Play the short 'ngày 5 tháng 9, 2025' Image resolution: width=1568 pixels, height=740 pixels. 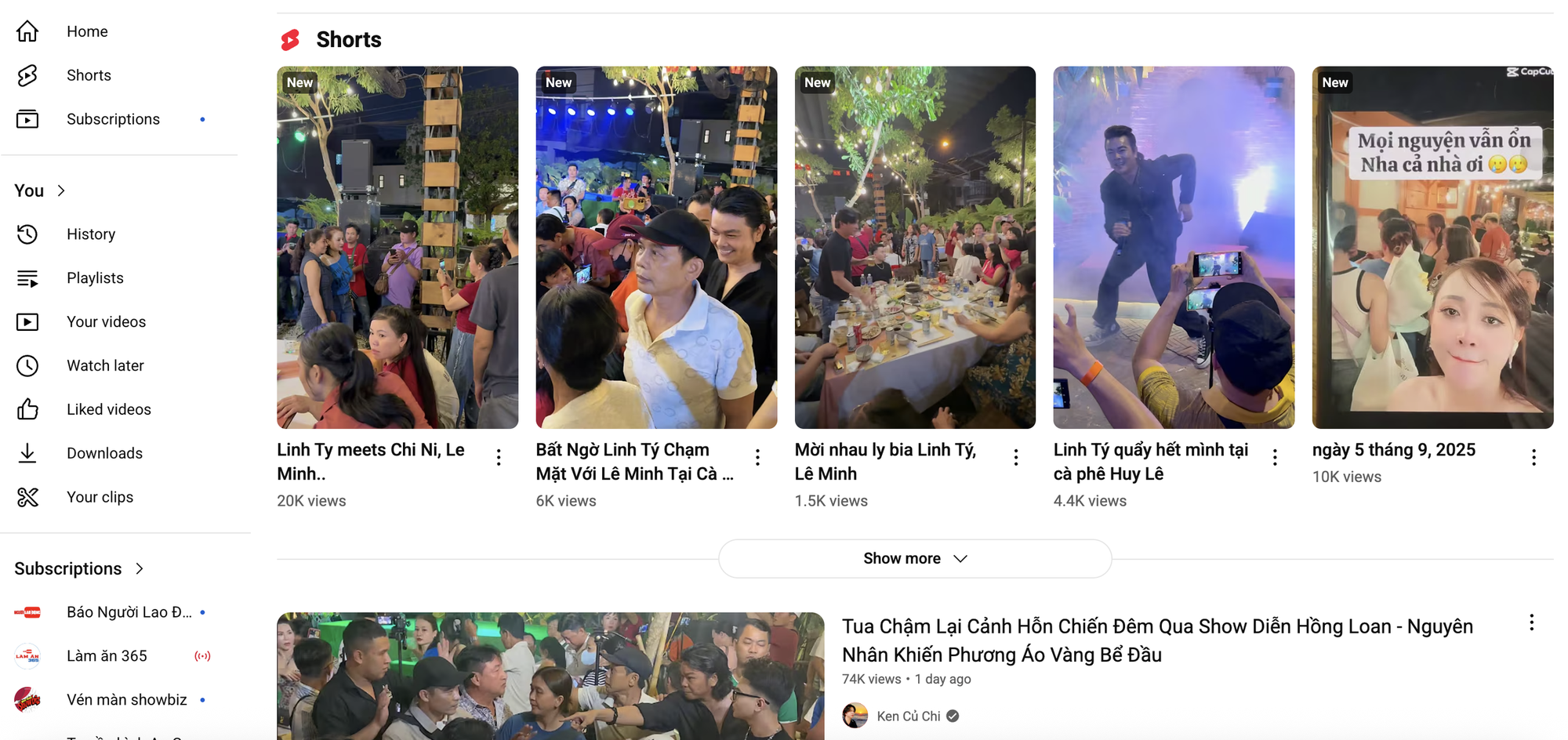coord(1432,248)
